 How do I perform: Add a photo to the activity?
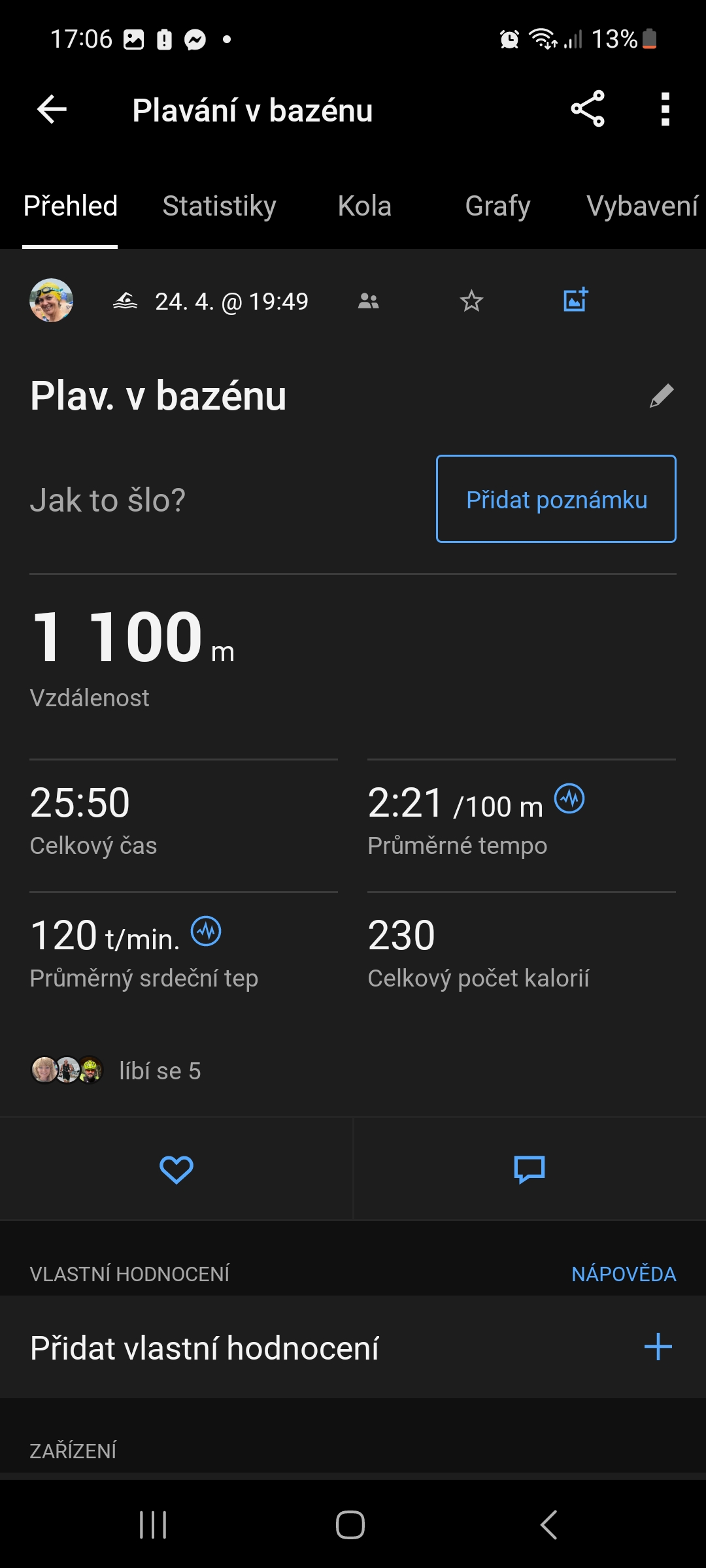[575, 301]
